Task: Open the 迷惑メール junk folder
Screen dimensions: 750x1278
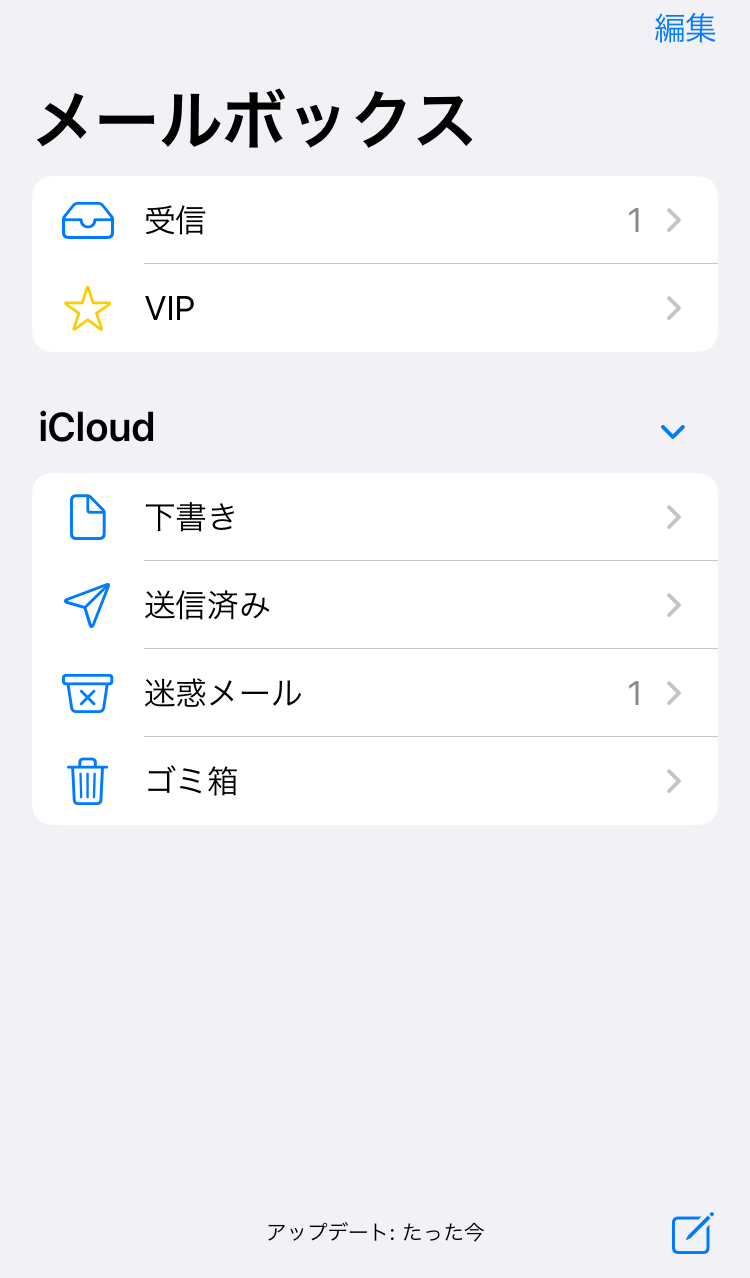Action: tap(375, 693)
